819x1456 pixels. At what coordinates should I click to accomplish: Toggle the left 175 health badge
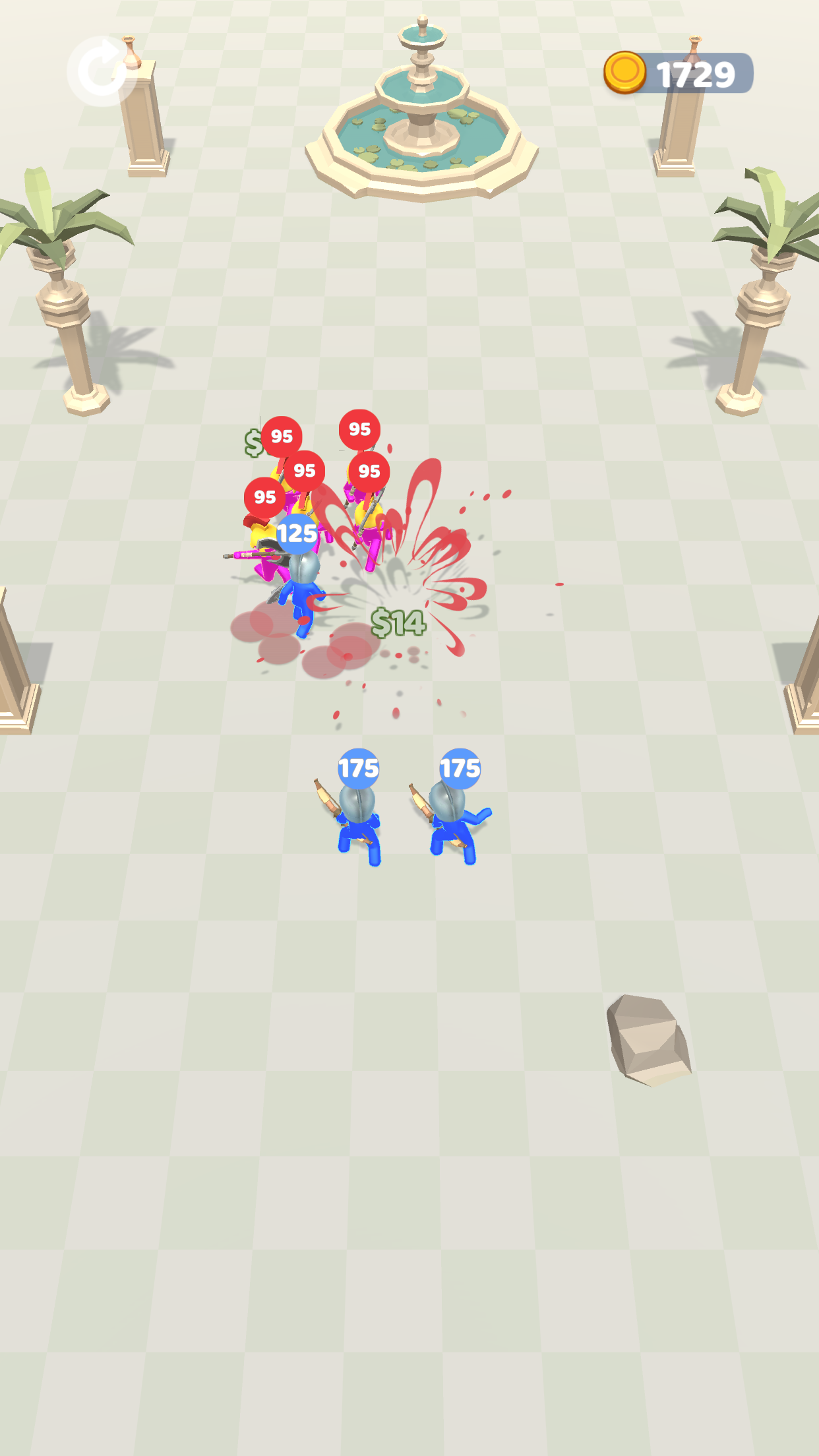click(357, 768)
